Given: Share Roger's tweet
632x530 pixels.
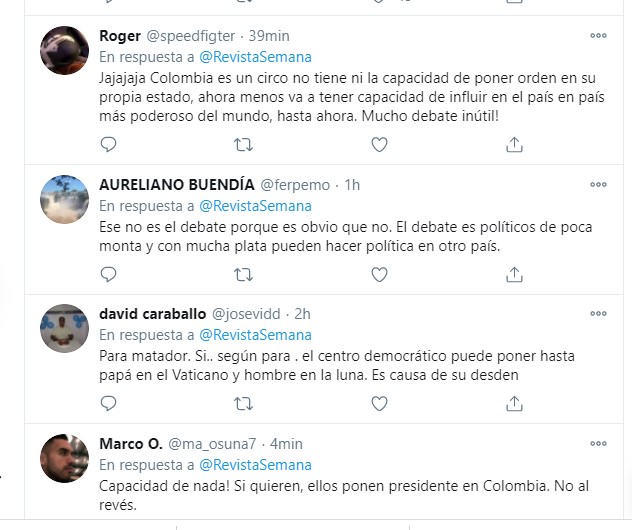Looking at the screenshot, I should (x=514, y=145).
